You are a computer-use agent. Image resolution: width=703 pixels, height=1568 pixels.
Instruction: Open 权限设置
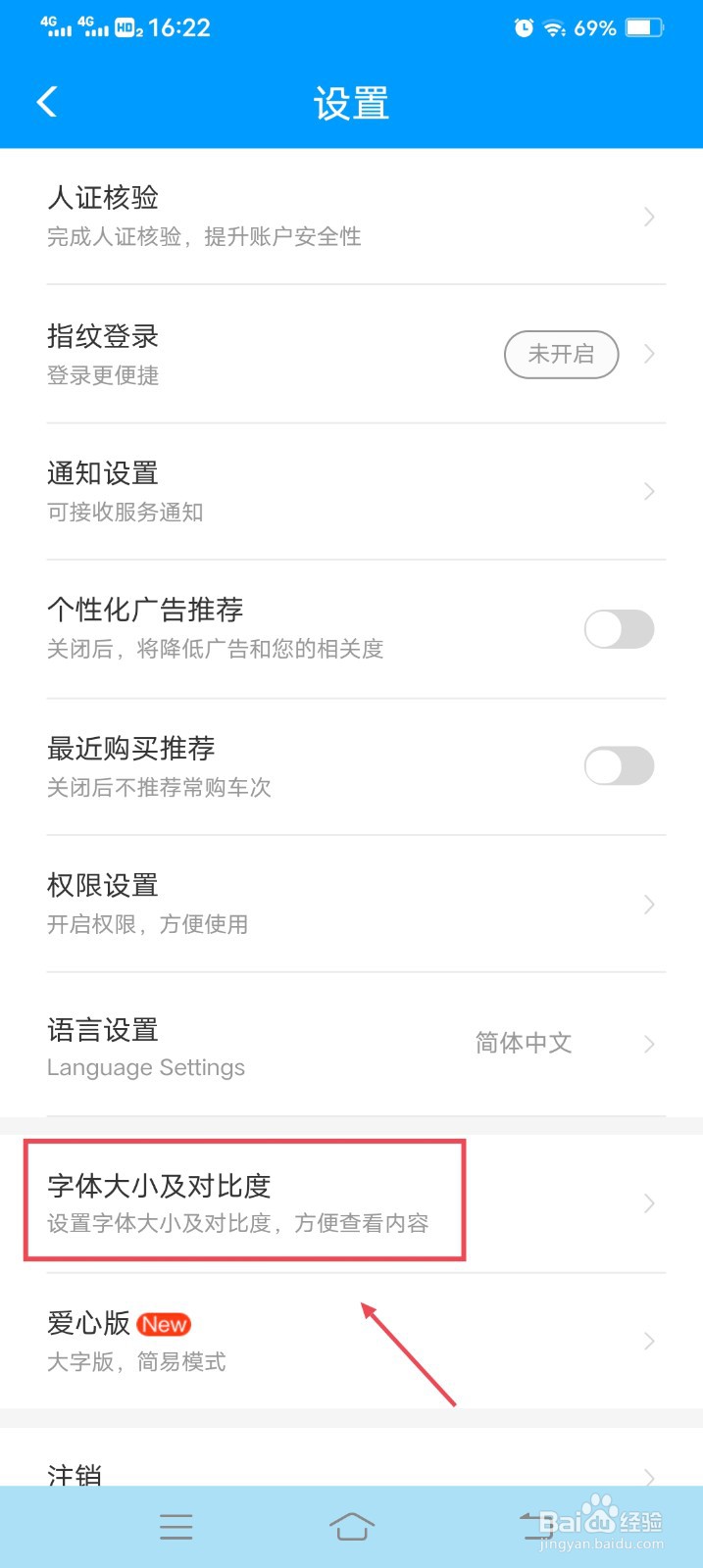351,904
